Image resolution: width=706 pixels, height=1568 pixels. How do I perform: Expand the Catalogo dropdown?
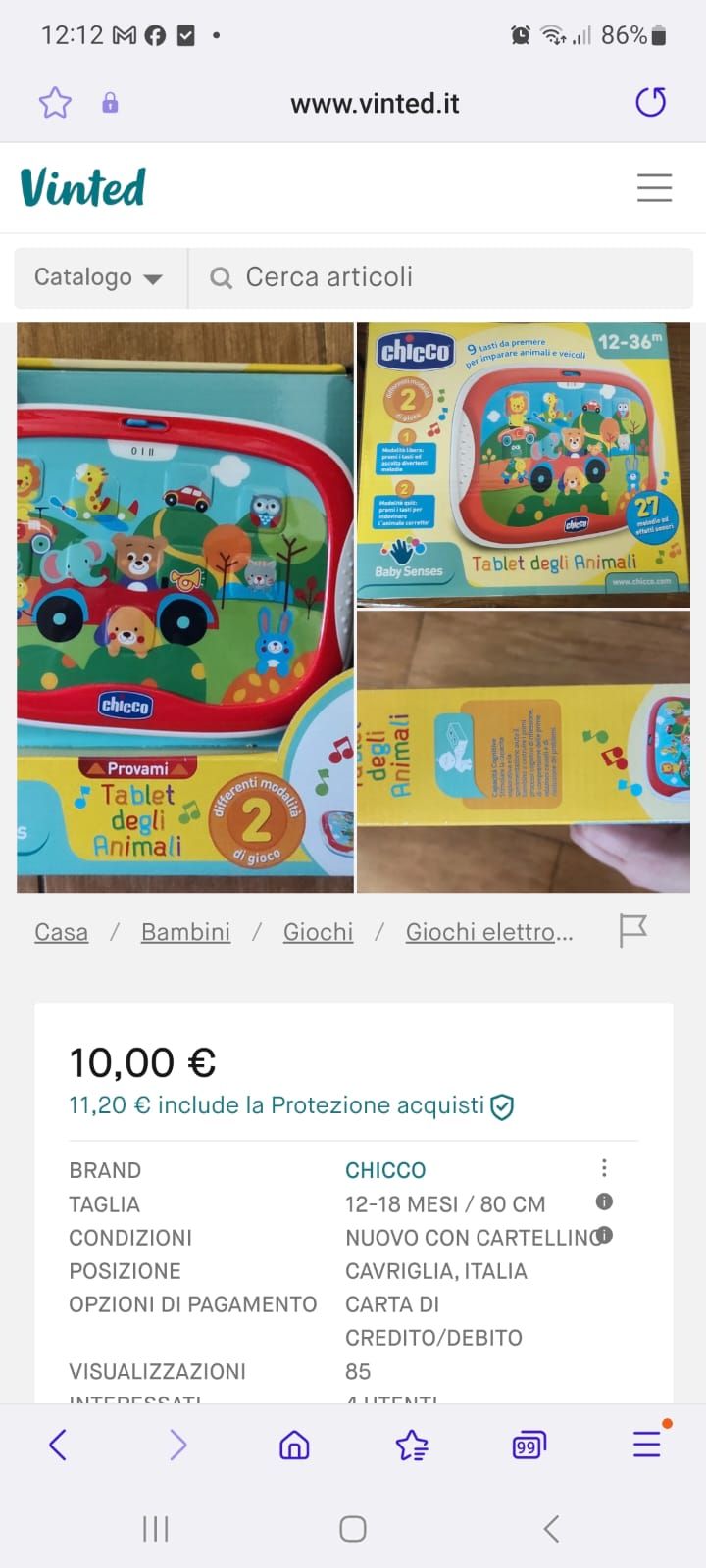pos(99,277)
